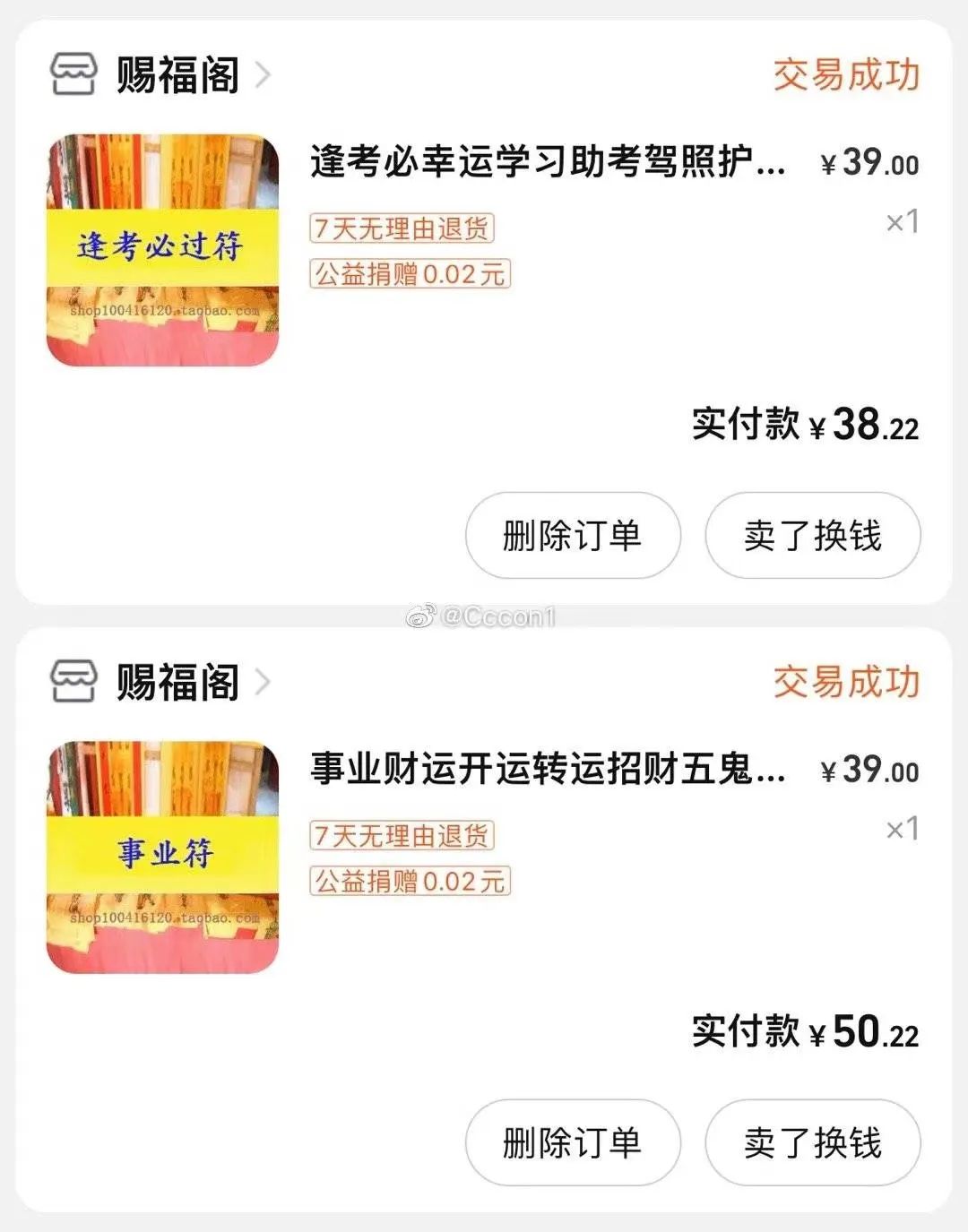Viewport: 968px width, 1232px height.
Task: Click the 卖了换钱 button on second order
Action: (x=811, y=1142)
